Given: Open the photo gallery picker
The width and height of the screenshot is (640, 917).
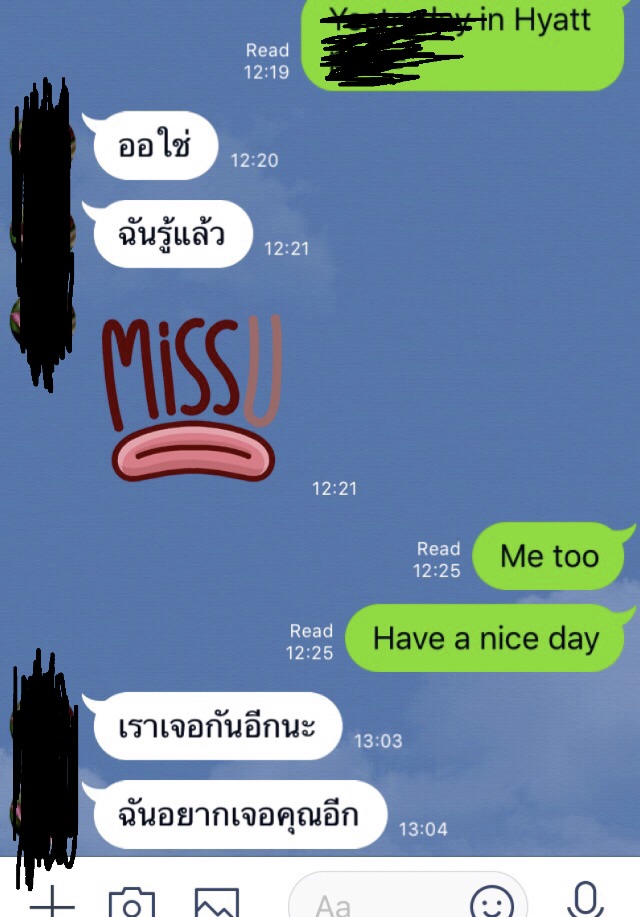Looking at the screenshot, I should point(216,903).
